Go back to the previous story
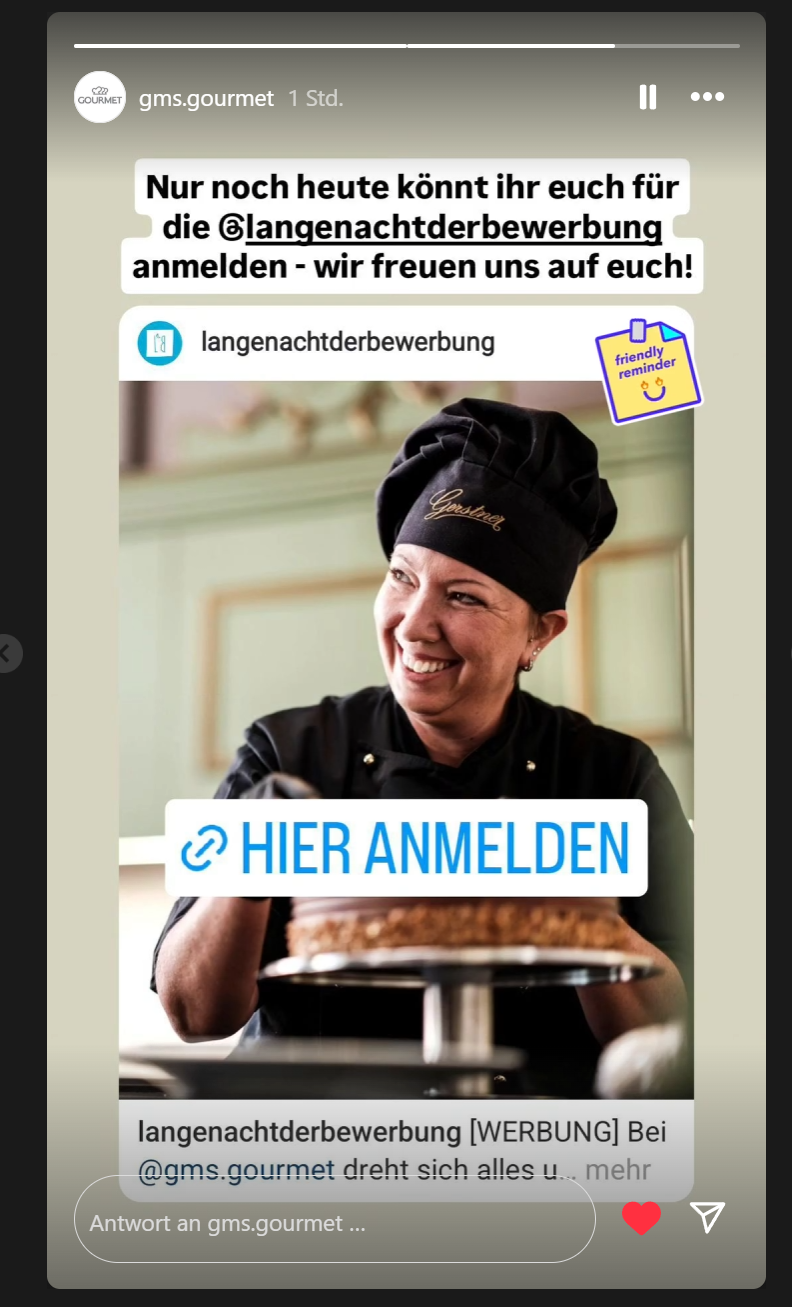The height and width of the screenshot is (1307, 792). click(8, 654)
